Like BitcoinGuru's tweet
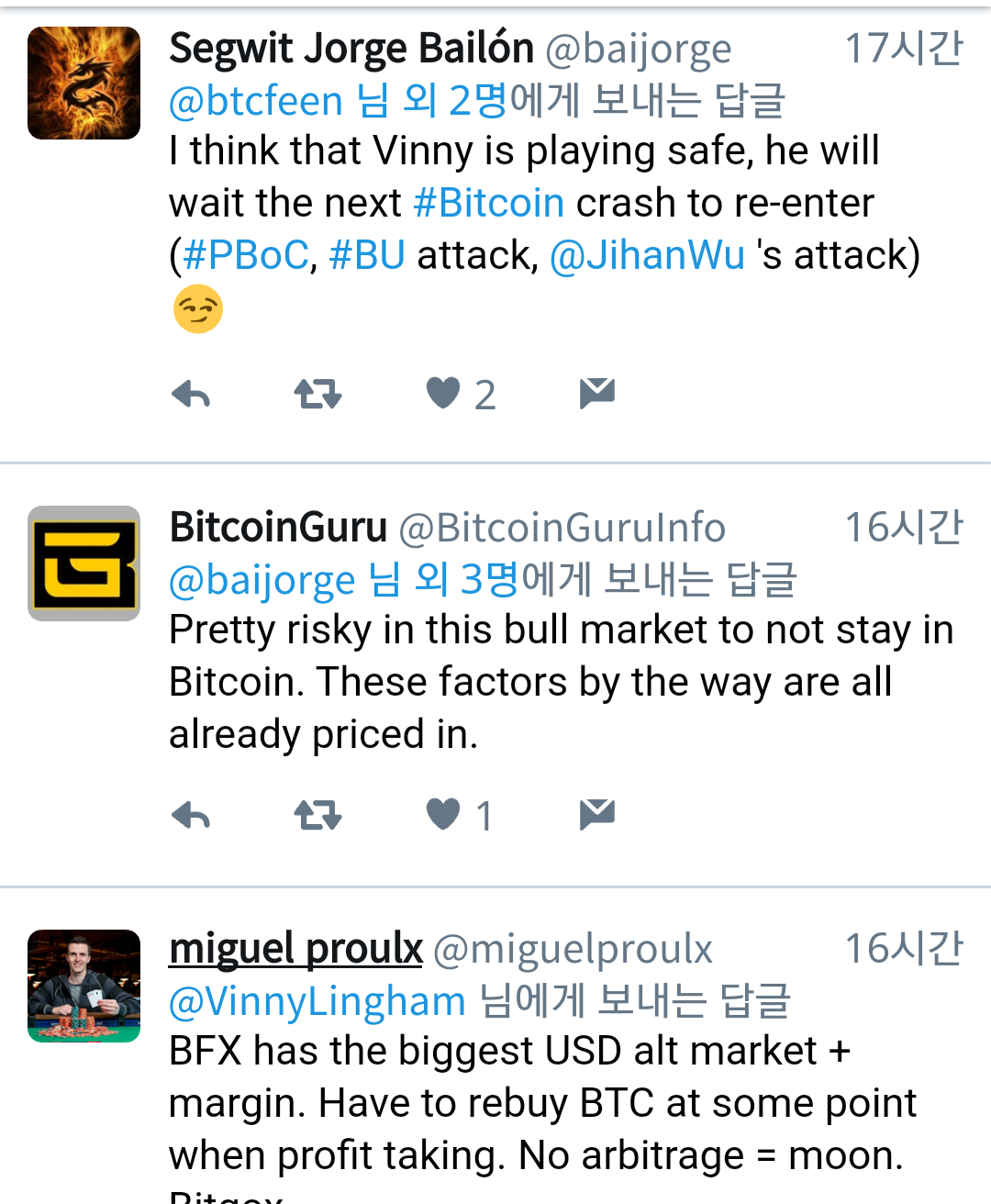 pos(443,814)
